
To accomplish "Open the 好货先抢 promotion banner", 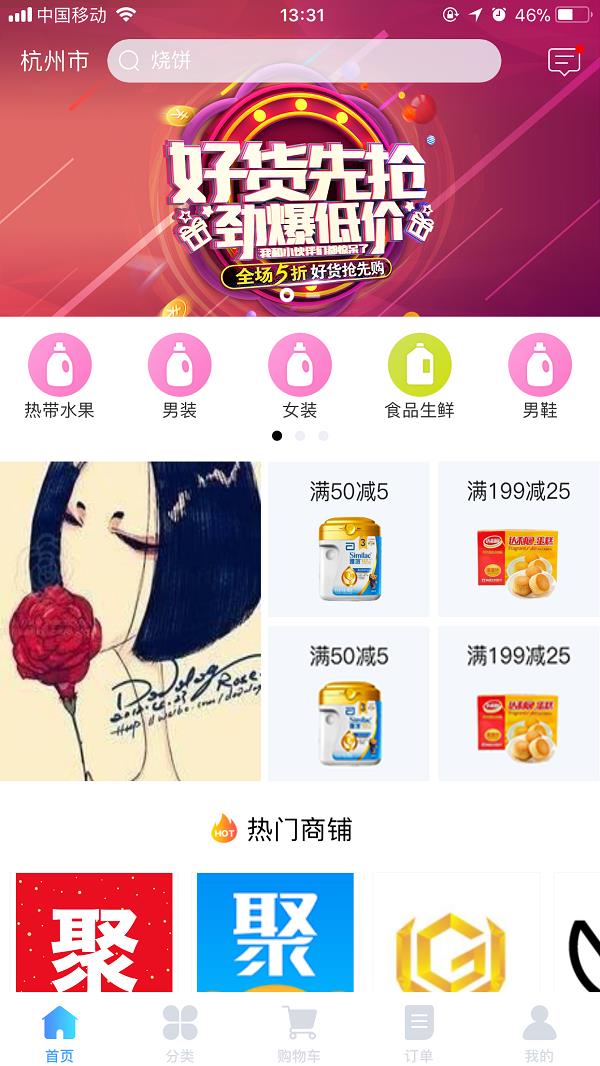I will [x=300, y=200].
